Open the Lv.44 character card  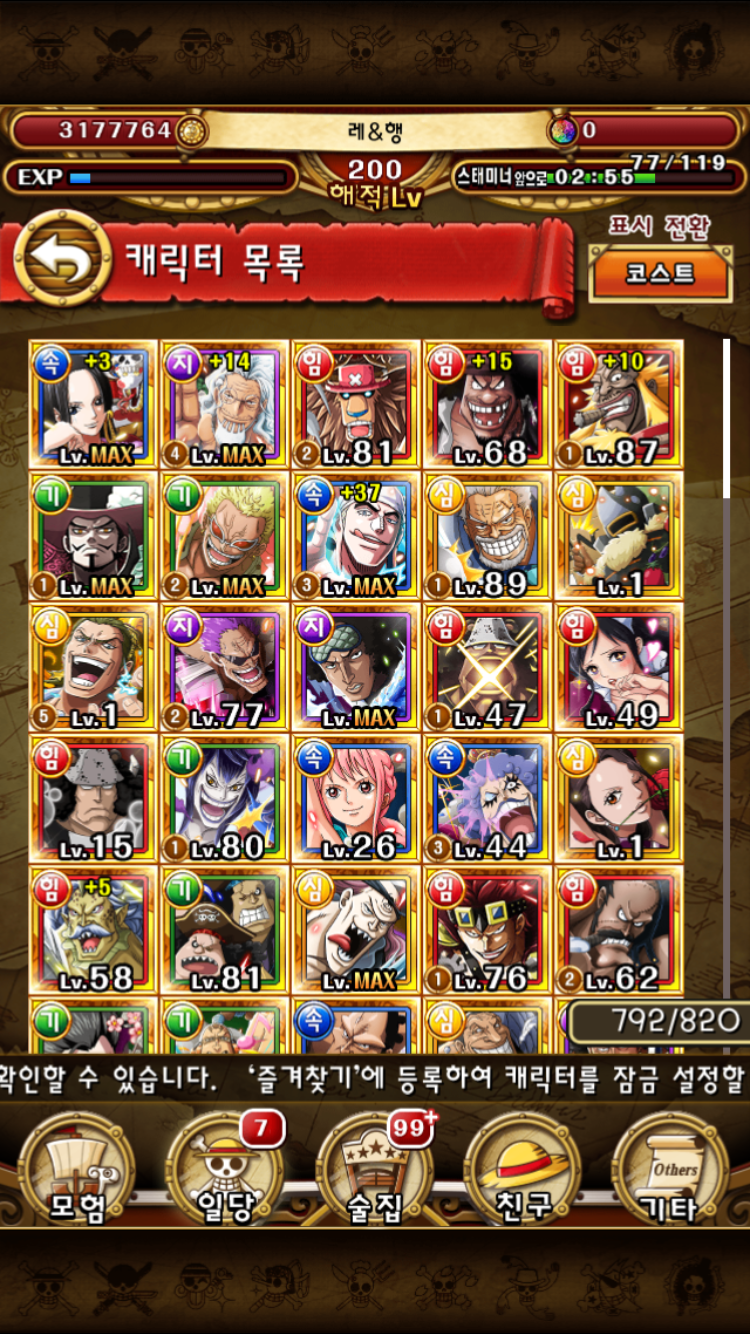pos(487,799)
